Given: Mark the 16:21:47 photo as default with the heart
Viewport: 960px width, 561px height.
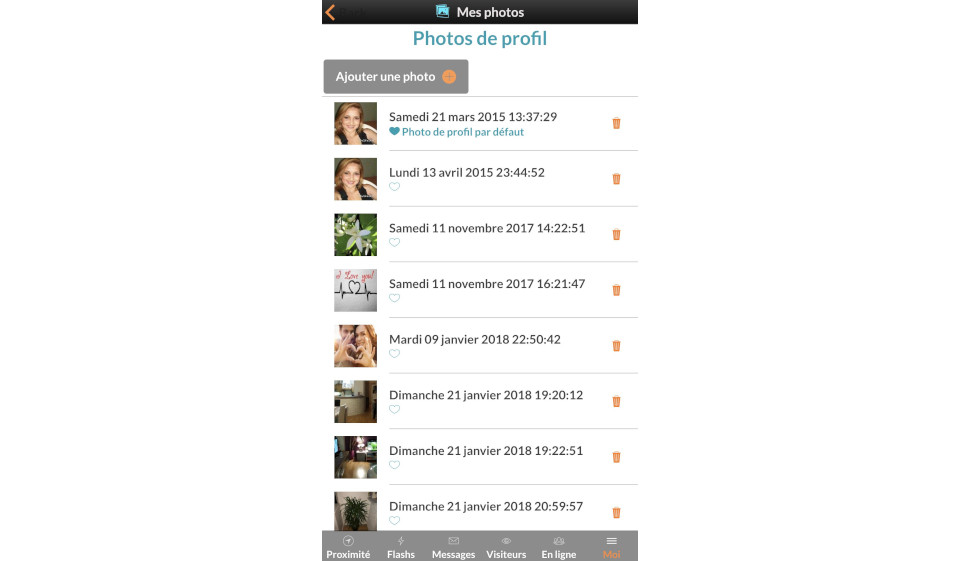Looking at the screenshot, I should click(x=394, y=298).
